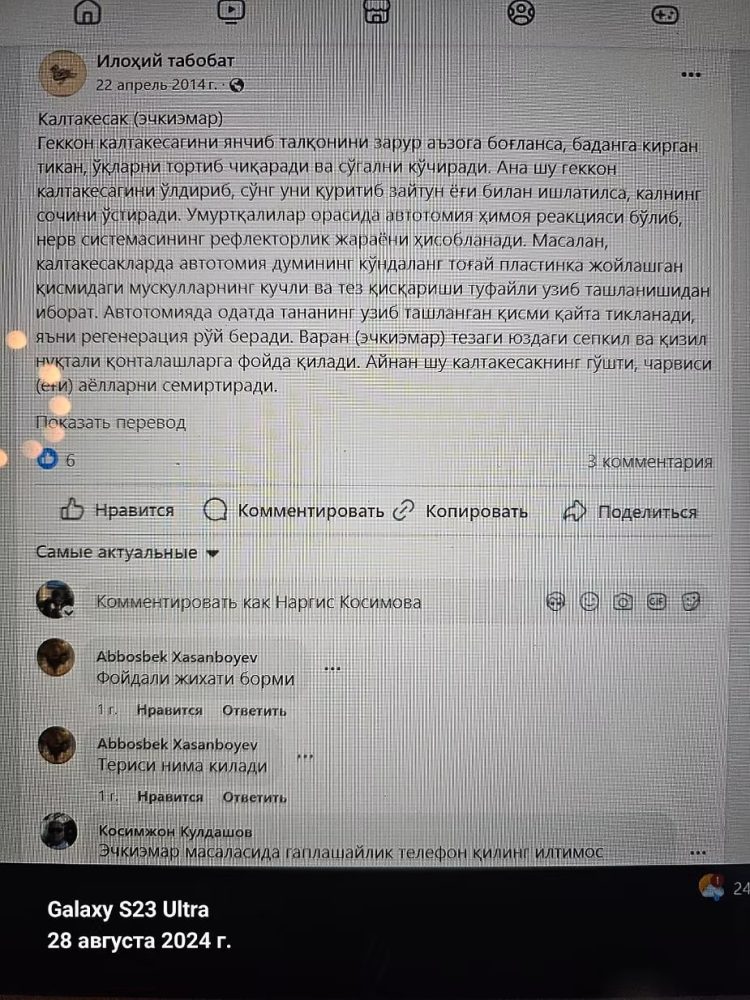Open the Facebook home tab
The width and height of the screenshot is (750, 1000).
(x=88, y=12)
